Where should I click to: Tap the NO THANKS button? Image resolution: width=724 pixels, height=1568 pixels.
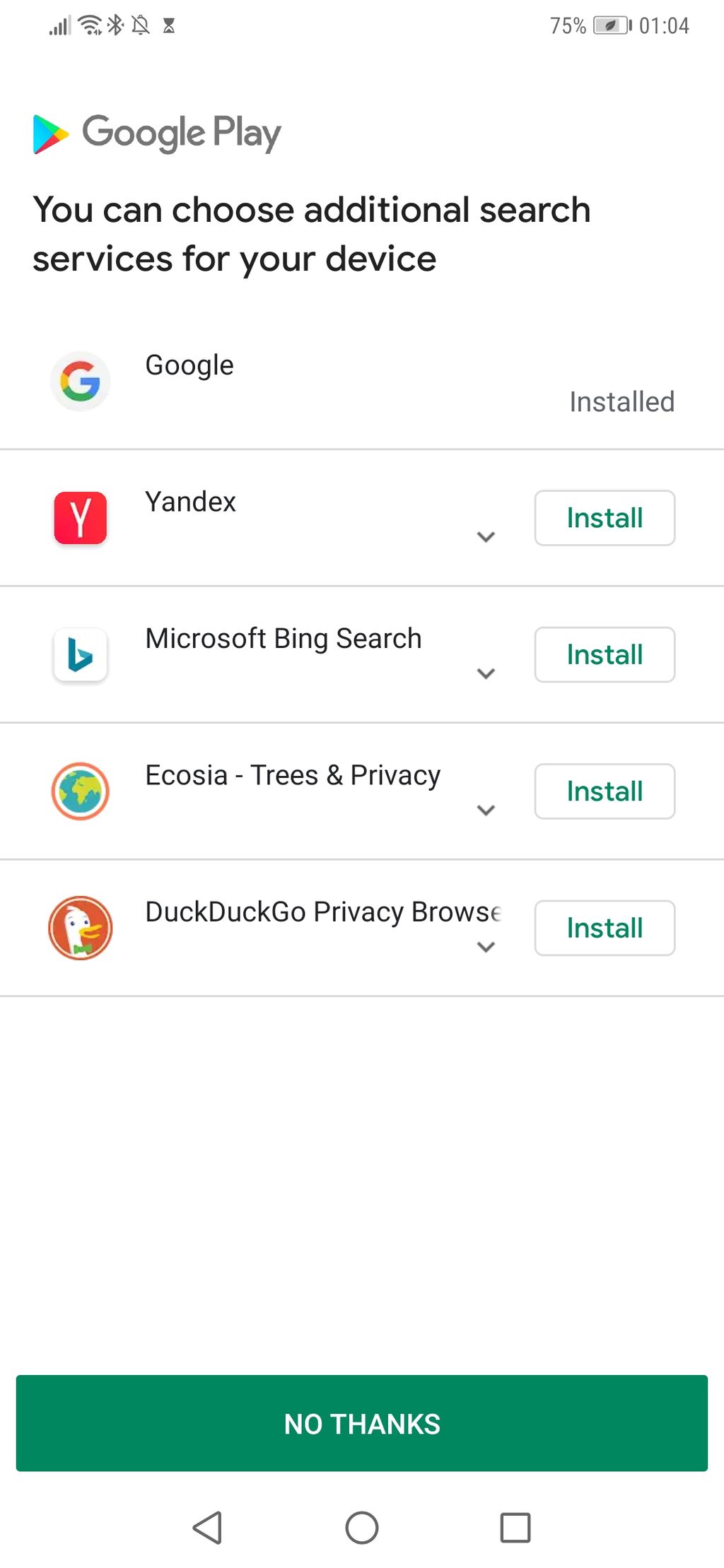pos(362,1424)
